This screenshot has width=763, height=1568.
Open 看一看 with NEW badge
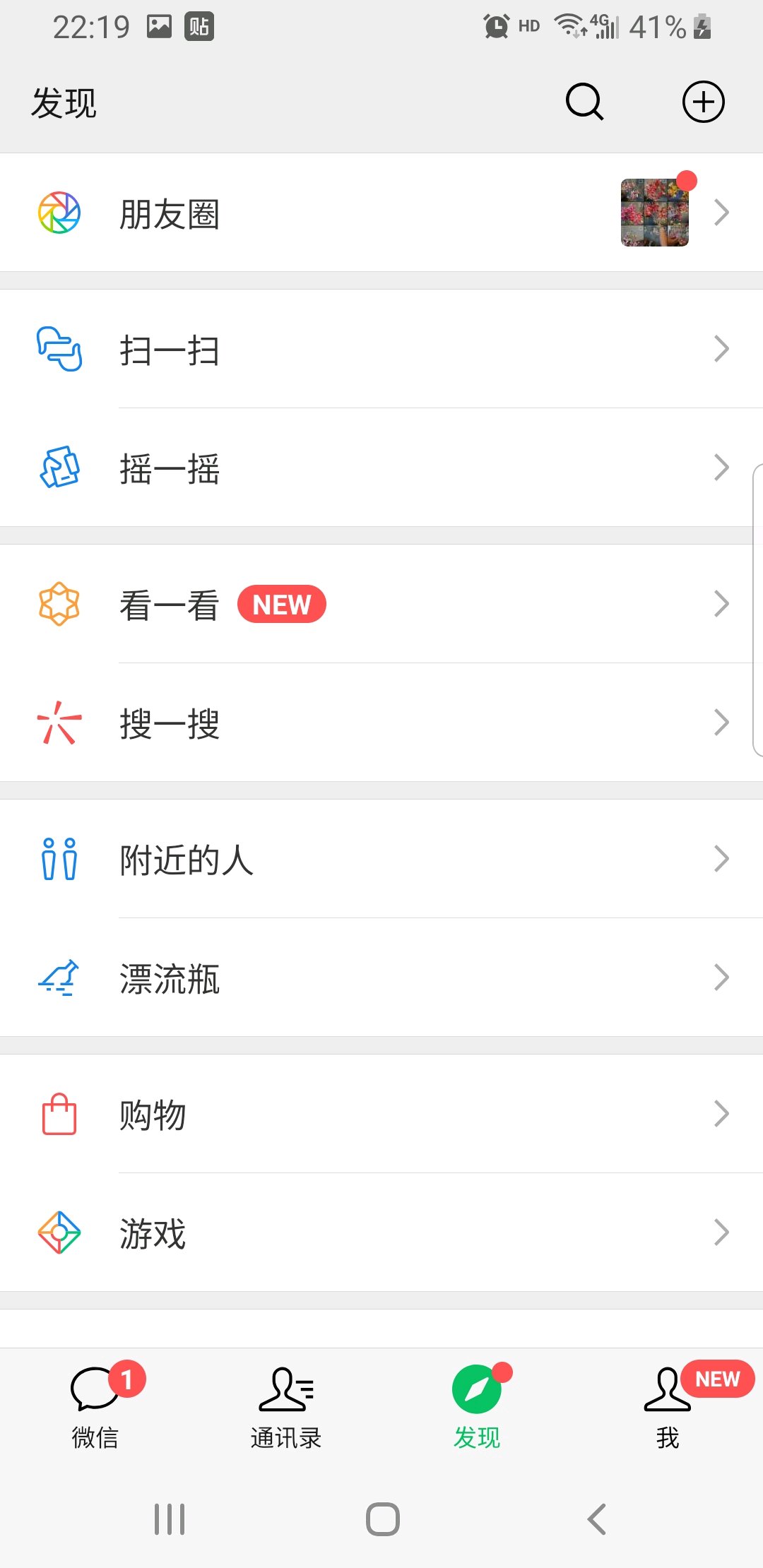(x=381, y=604)
